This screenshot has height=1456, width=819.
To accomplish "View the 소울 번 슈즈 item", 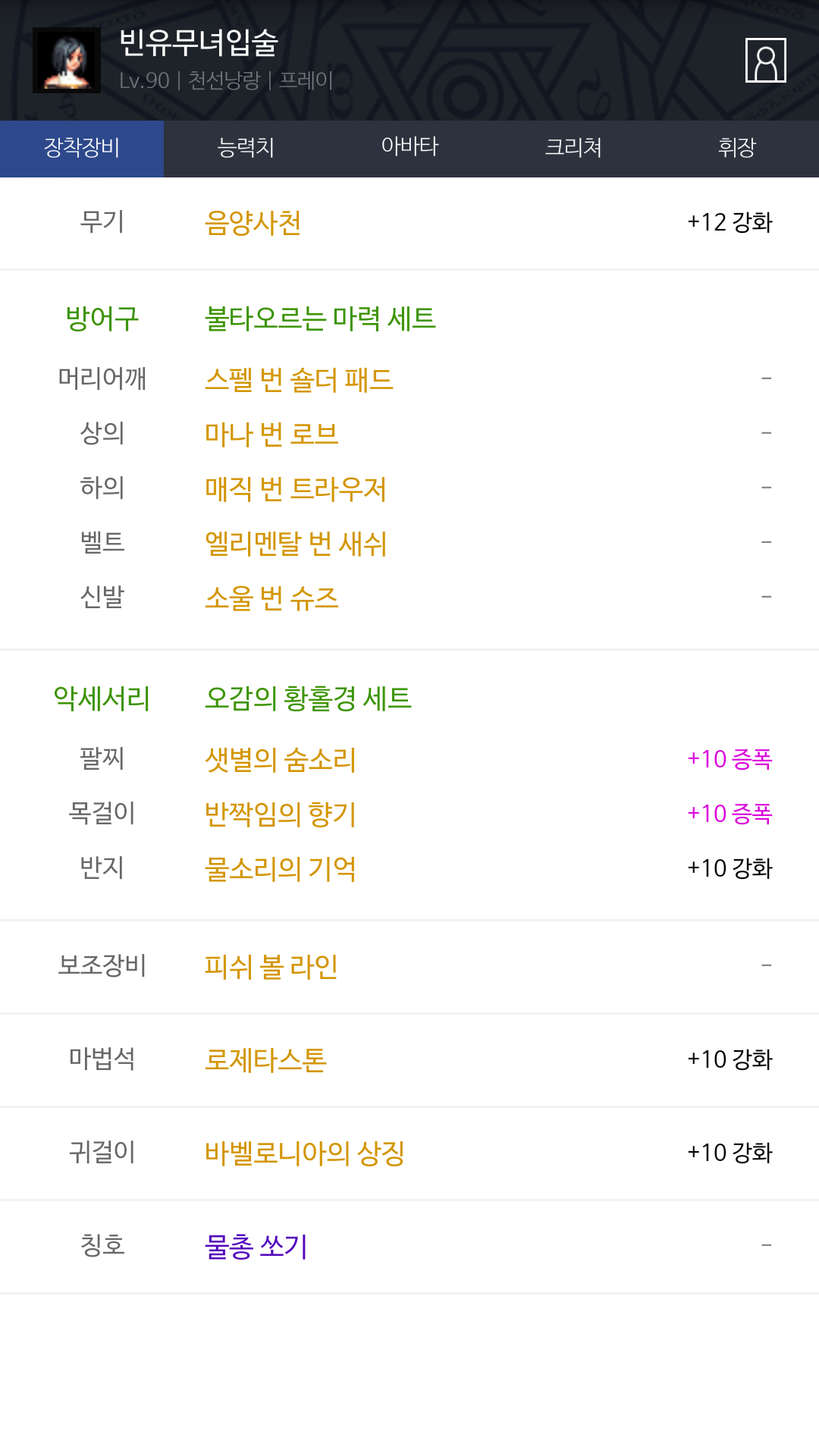I will tap(271, 598).
